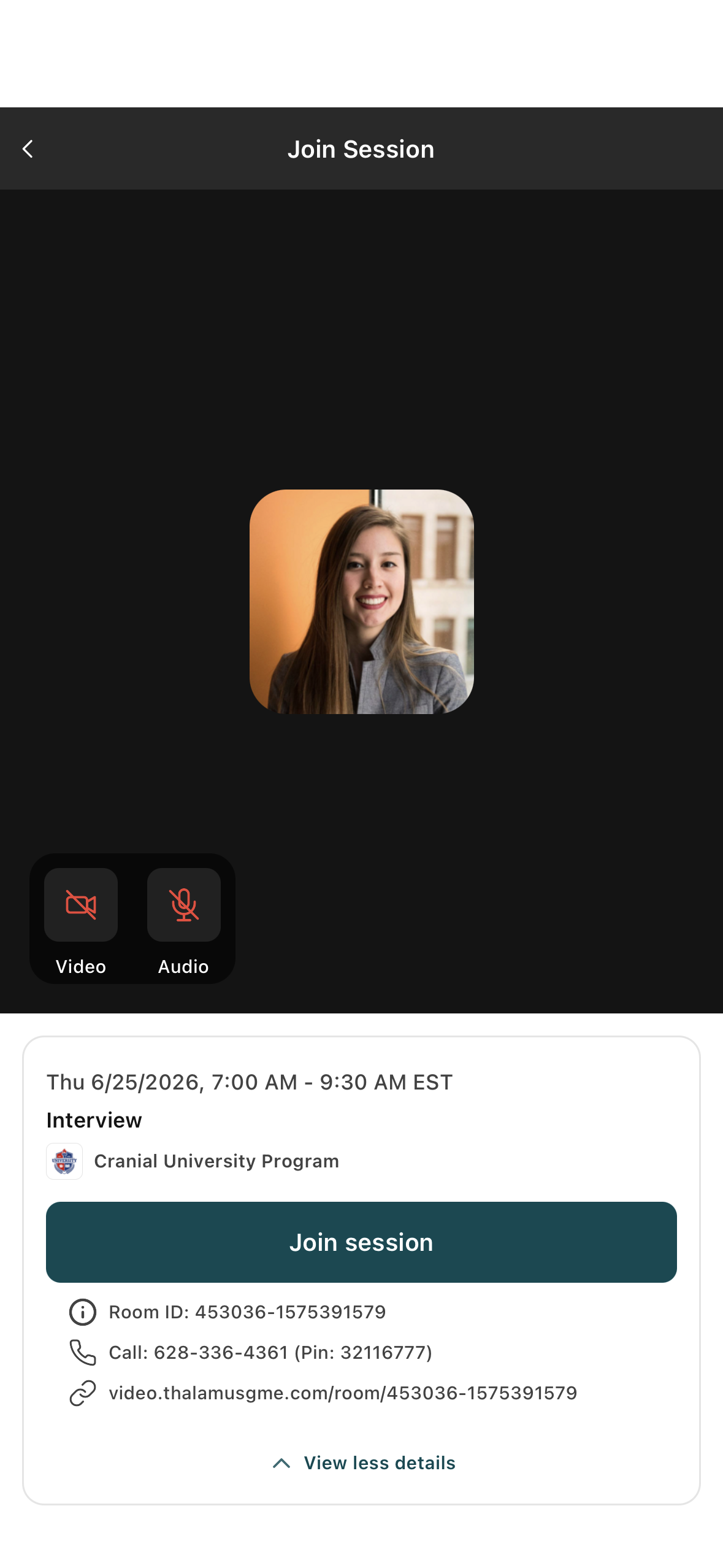Viewport: 723px width, 1568px height.
Task: Go back from Join Session
Action: click(28, 149)
